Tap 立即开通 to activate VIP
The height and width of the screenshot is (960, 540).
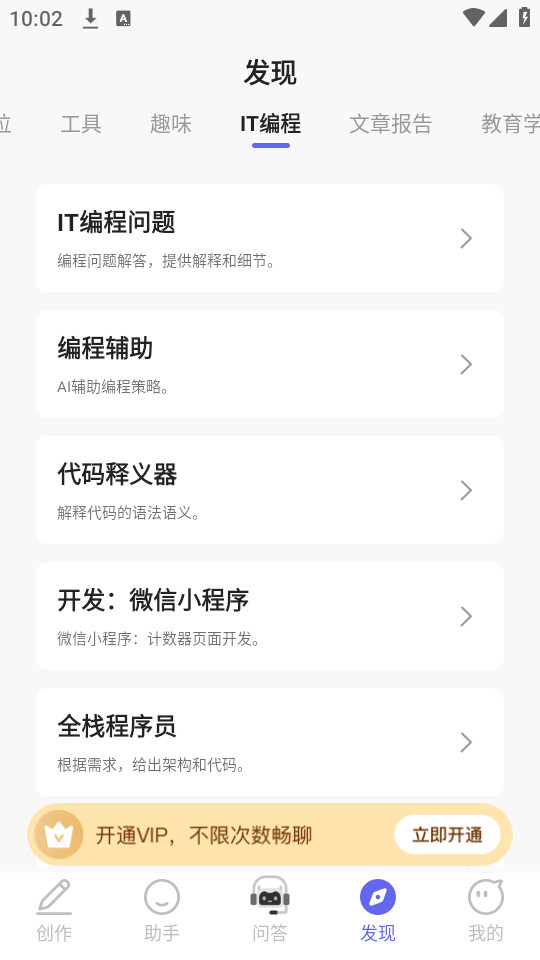pos(448,835)
